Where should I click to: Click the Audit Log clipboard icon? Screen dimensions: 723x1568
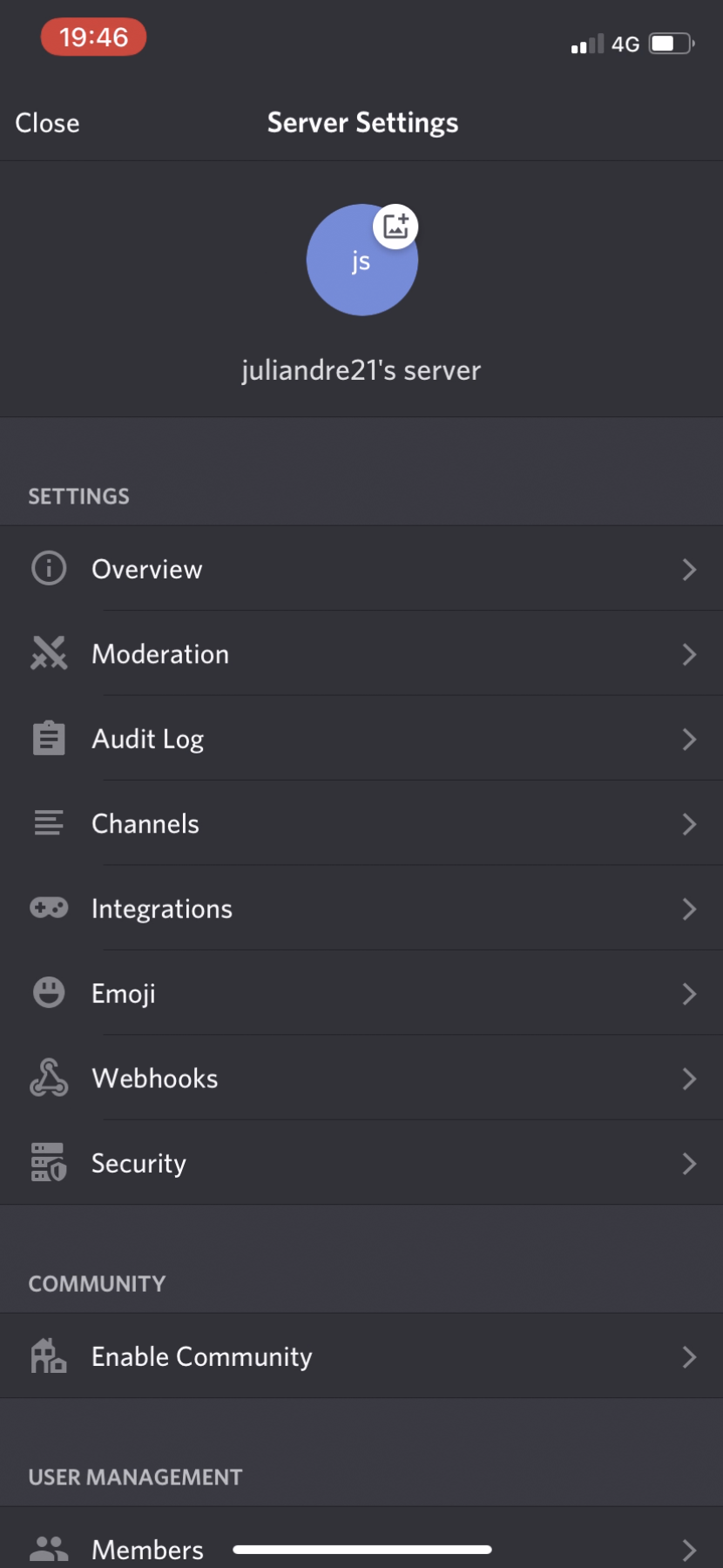[x=49, y=738]
